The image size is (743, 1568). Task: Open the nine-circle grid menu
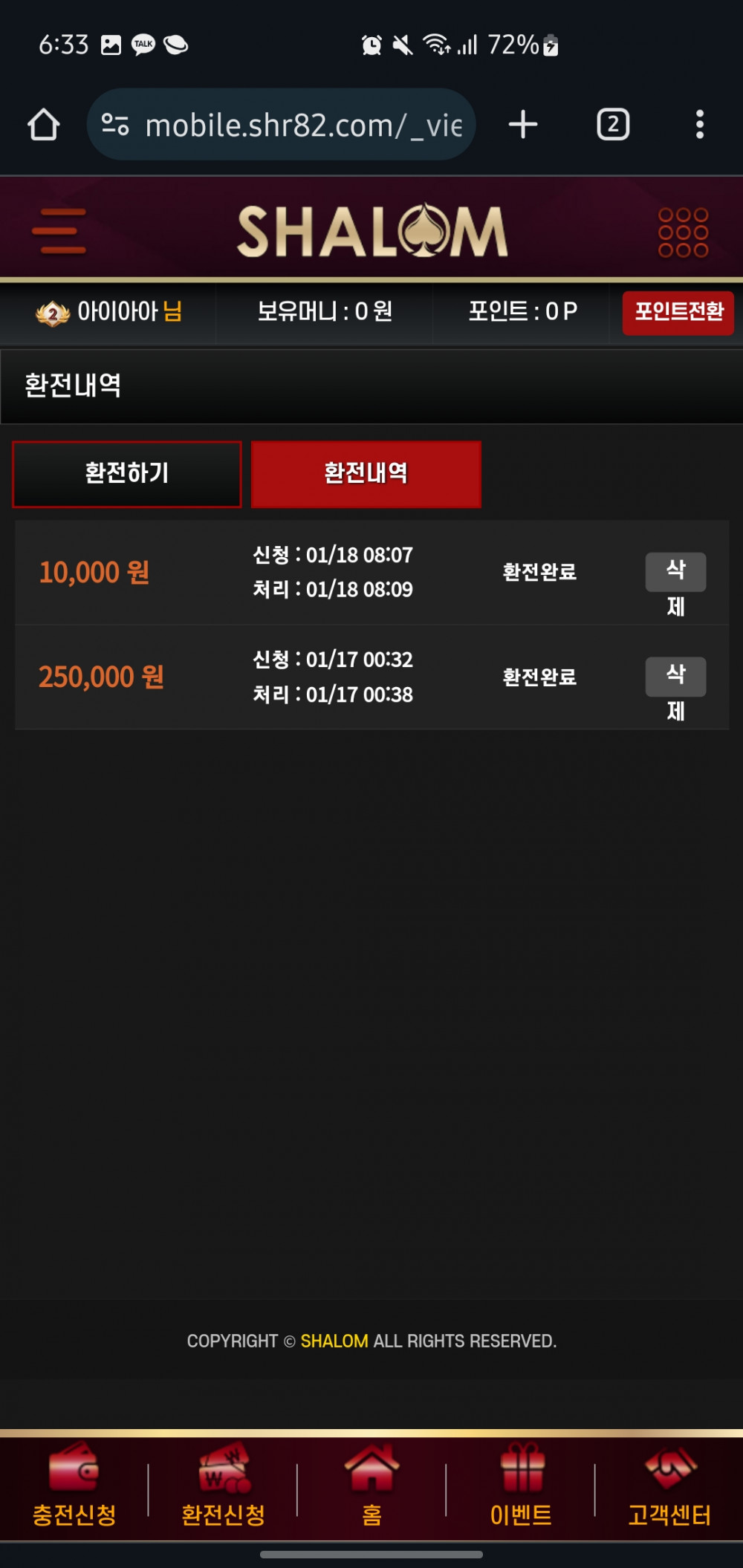[683, 232]
